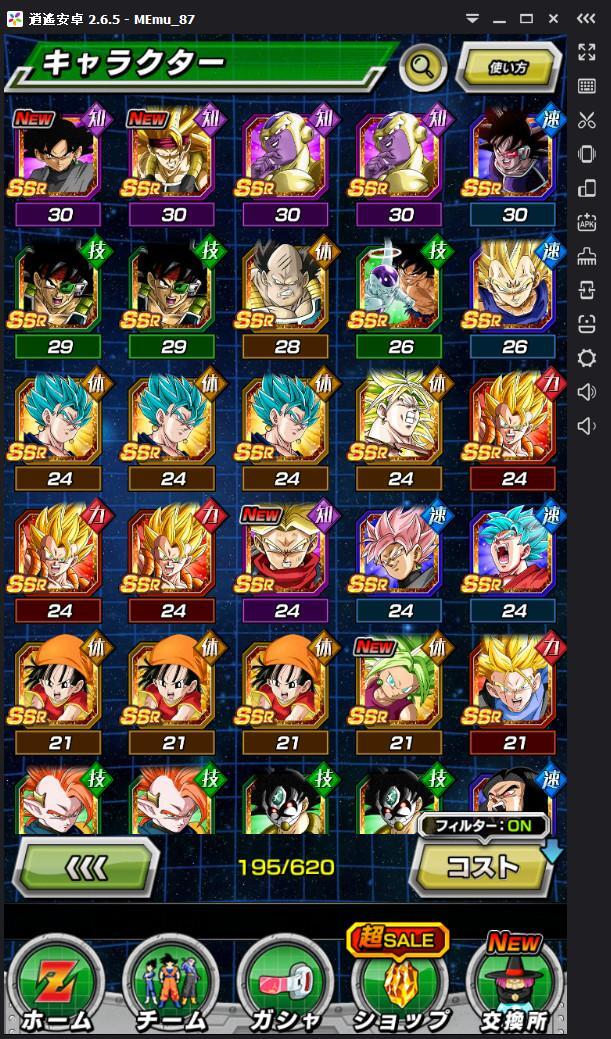This screenshot has width=611, height=1039.
Task: Open the ガシャ tab
Action: (284, 985)
